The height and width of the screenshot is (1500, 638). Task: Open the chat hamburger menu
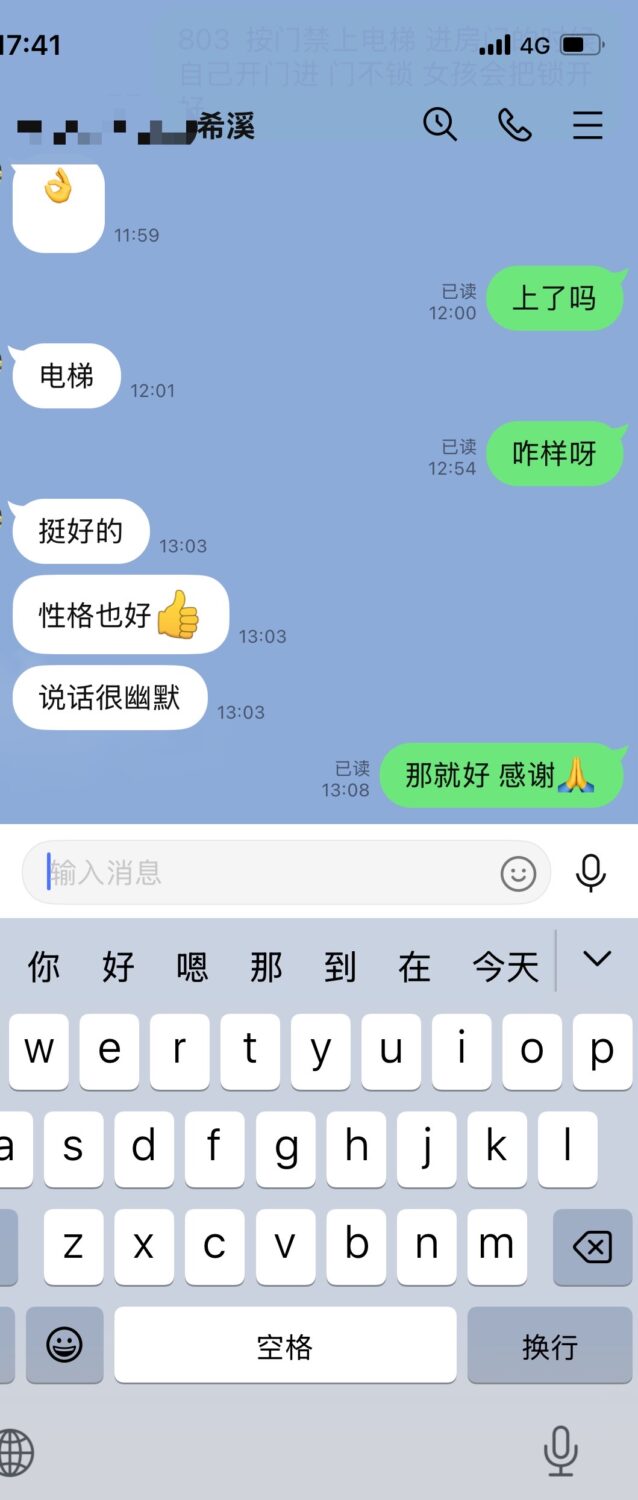point(587,125)
